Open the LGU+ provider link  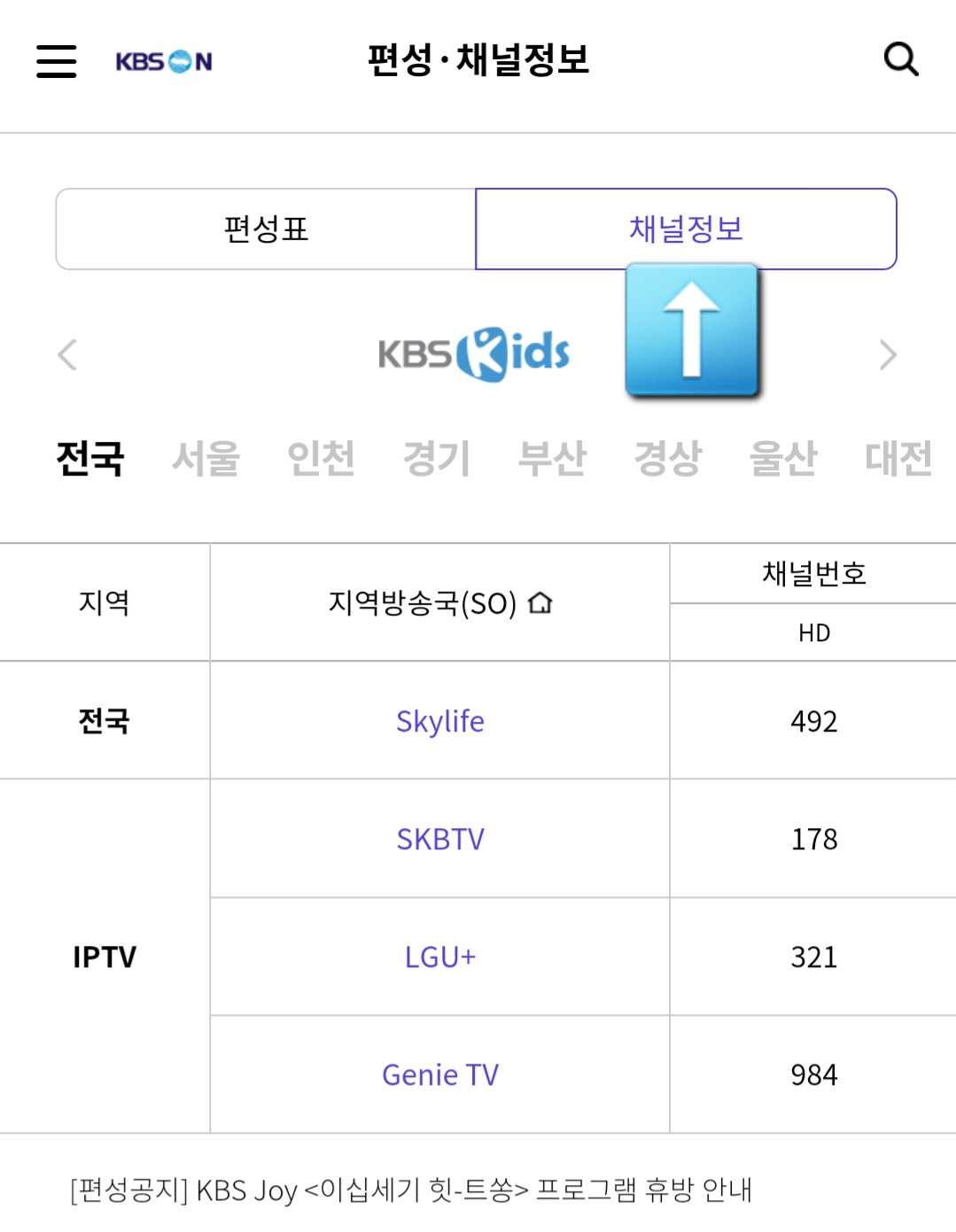(440, 957)
